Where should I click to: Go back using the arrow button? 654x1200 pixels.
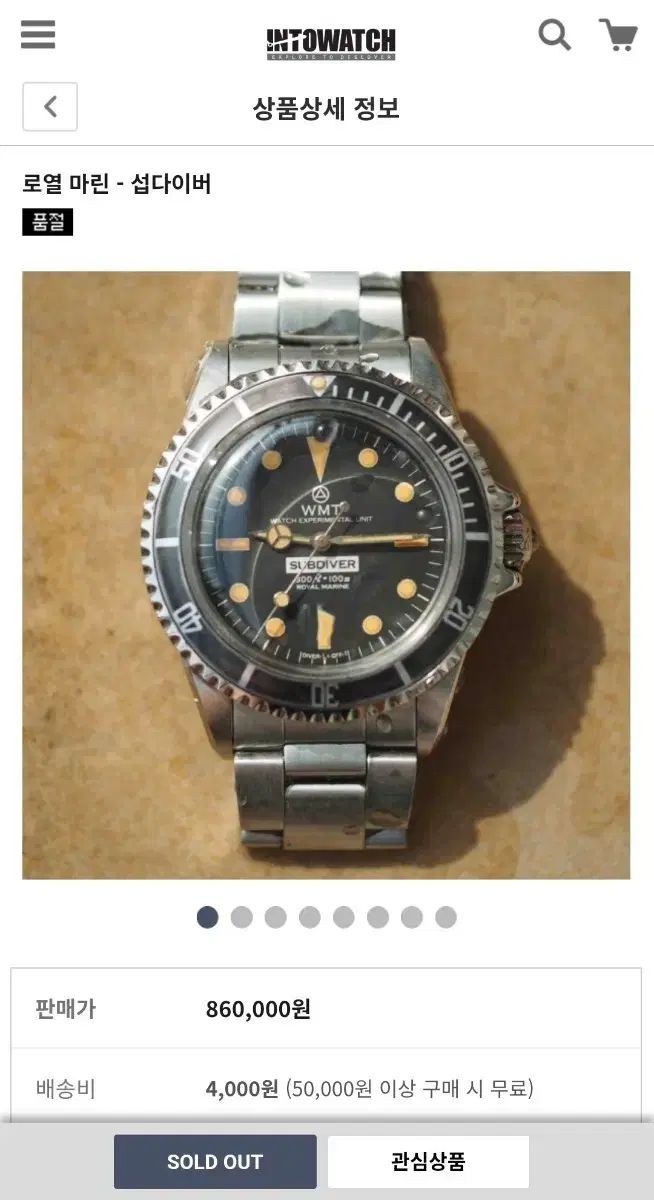[50, 106]
